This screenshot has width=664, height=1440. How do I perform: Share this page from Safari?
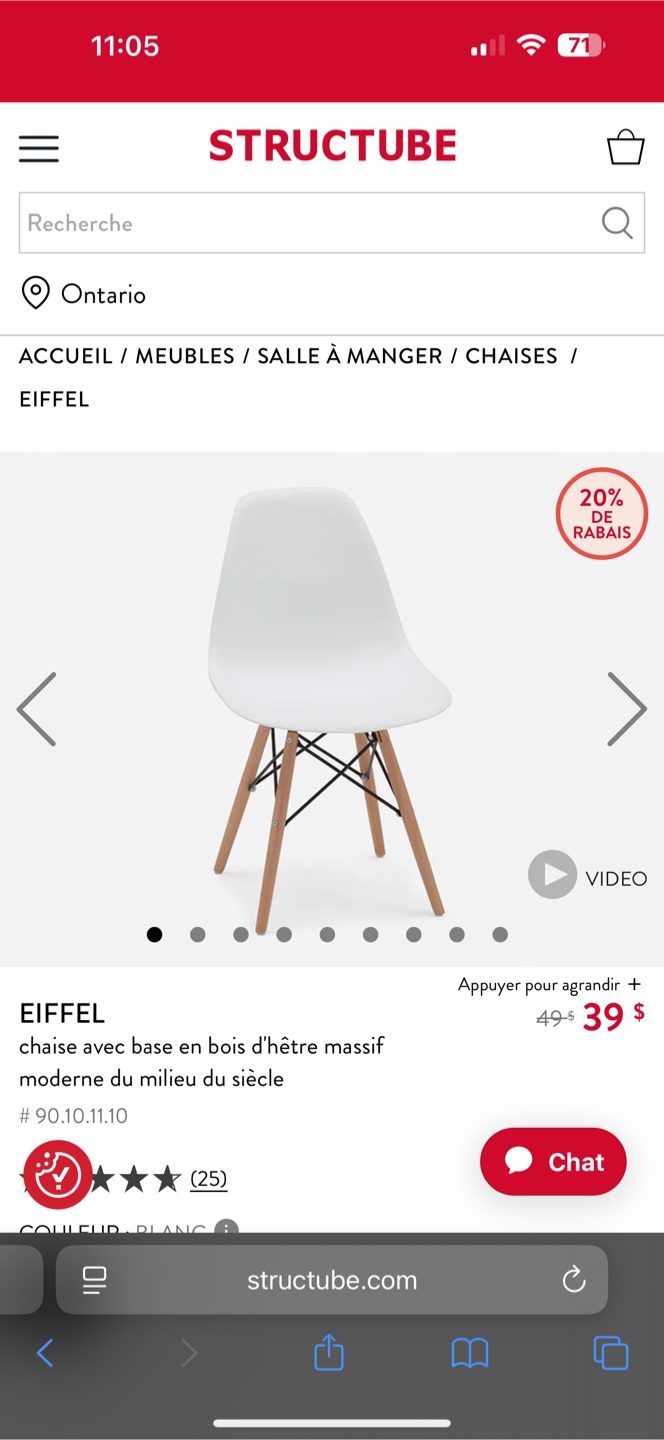point(329,1353)
